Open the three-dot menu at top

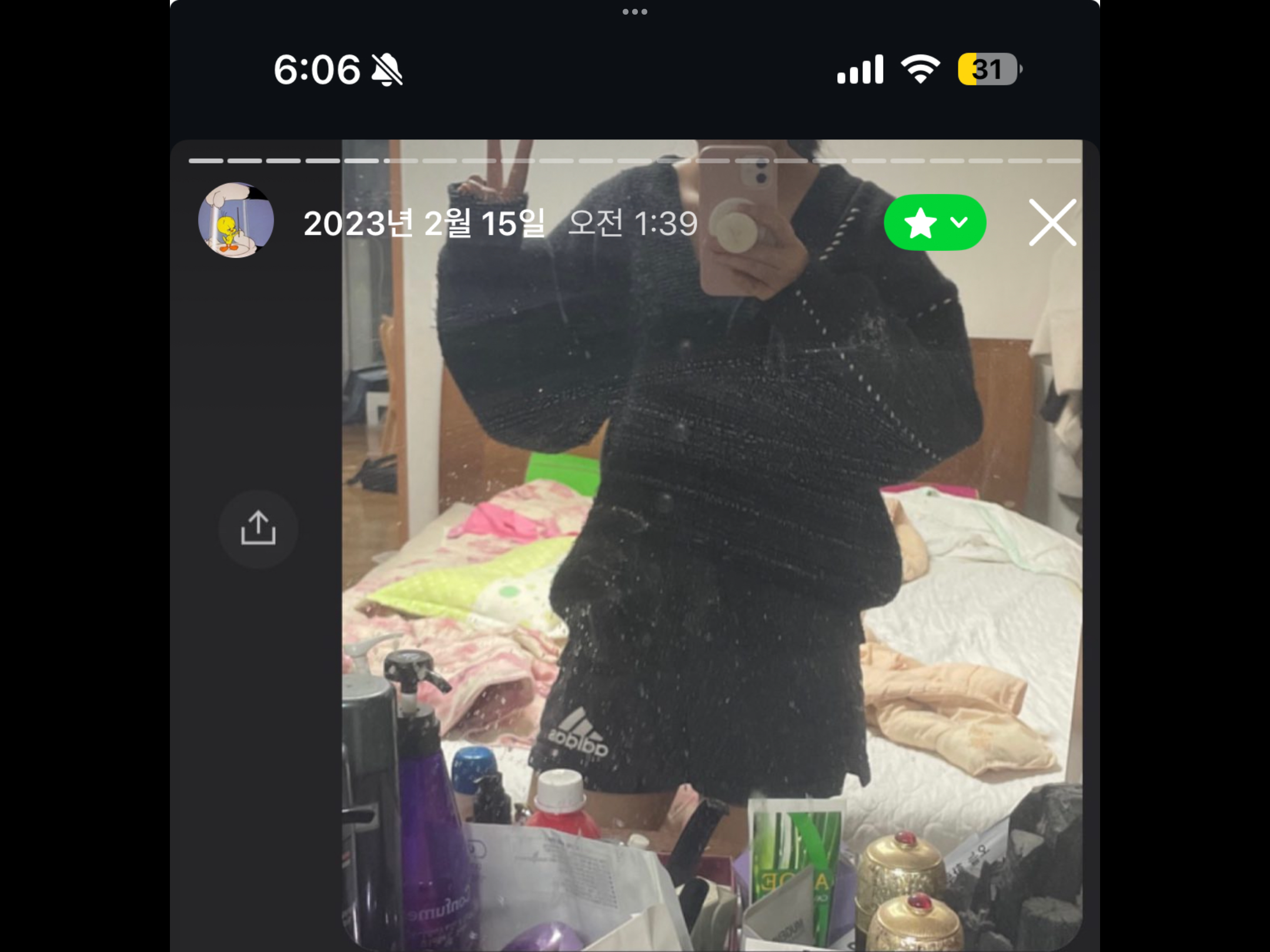point(634,12)
